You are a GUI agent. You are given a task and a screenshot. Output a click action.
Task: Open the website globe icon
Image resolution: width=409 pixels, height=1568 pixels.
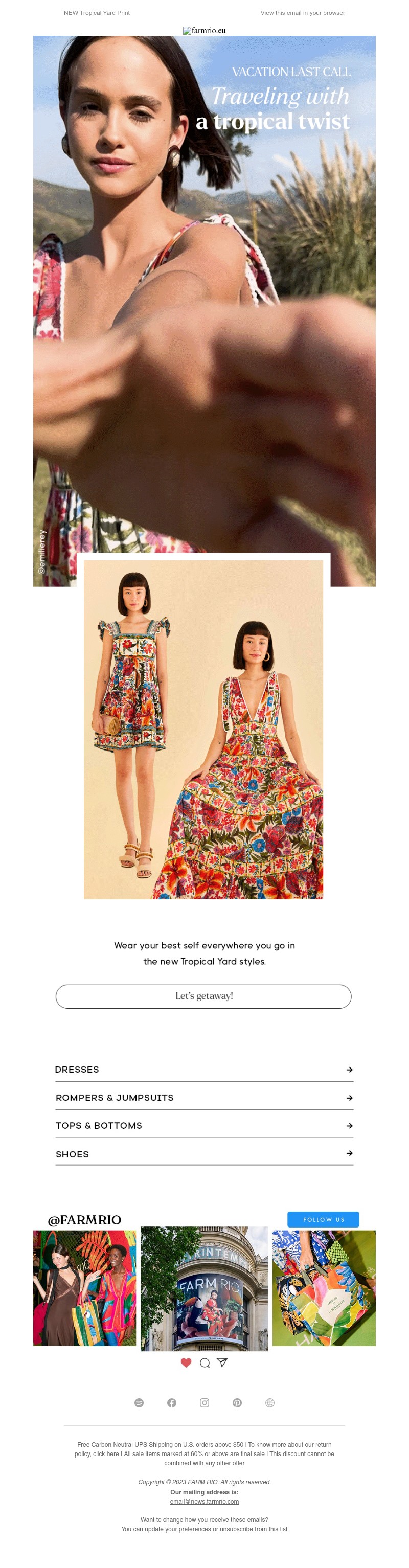coord(270,1402)
